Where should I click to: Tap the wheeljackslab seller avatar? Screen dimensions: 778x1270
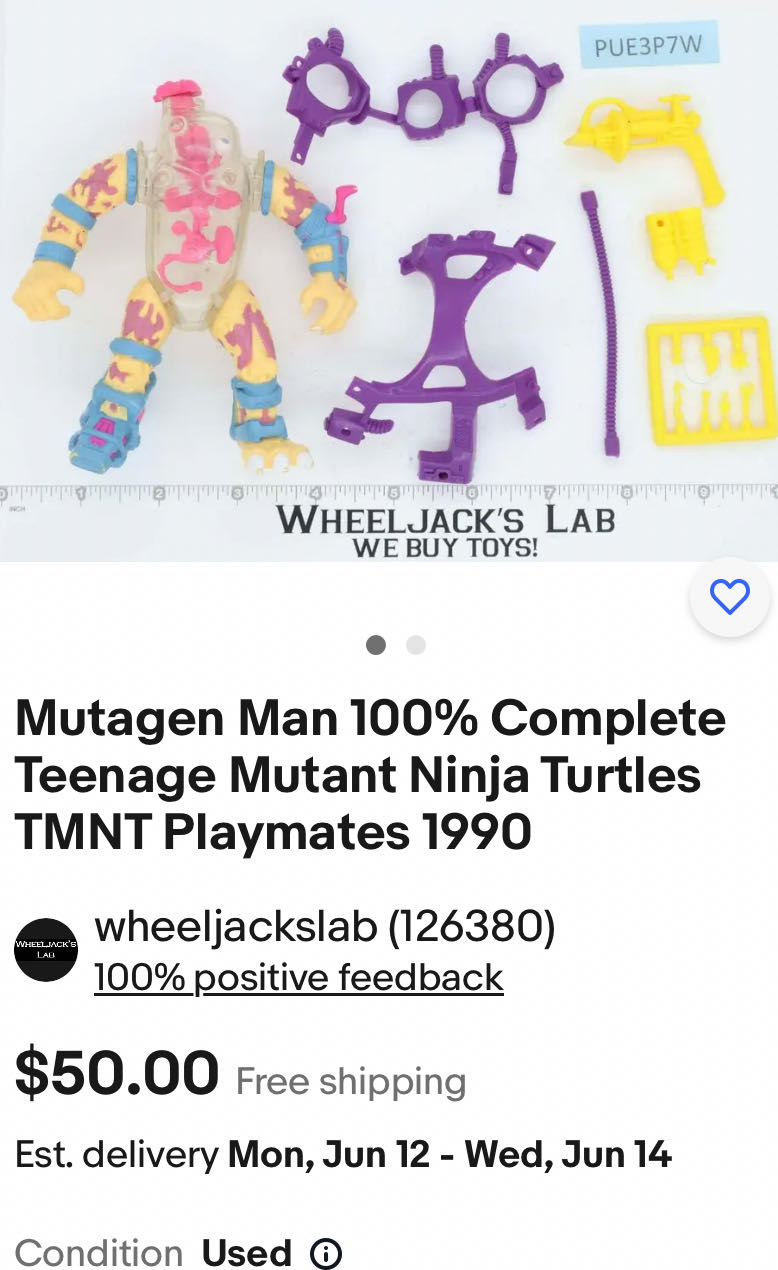46,950
